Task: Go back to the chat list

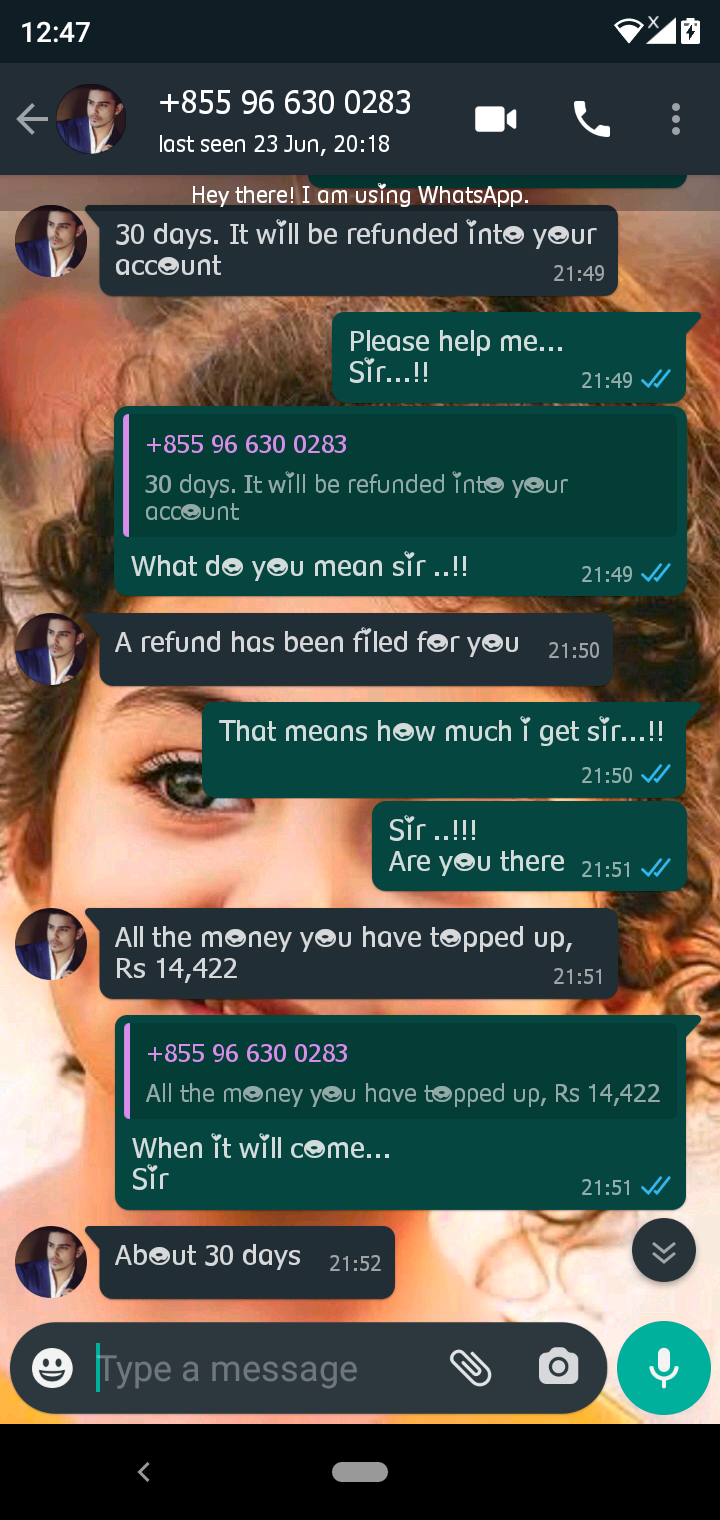Action: click(x=32, y=120)
